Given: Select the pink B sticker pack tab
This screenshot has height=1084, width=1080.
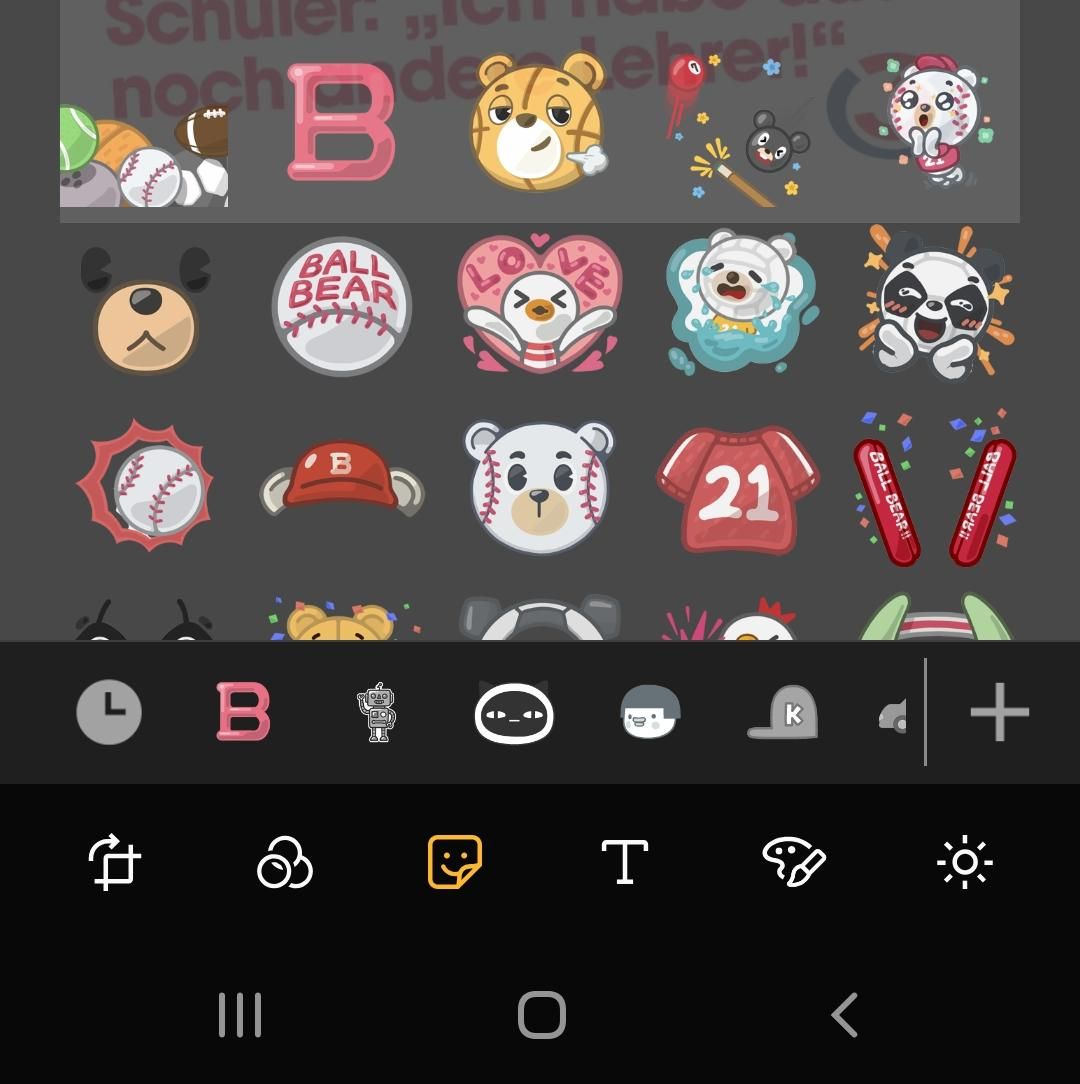Looking at the screenshot, I should coord(243,712).
